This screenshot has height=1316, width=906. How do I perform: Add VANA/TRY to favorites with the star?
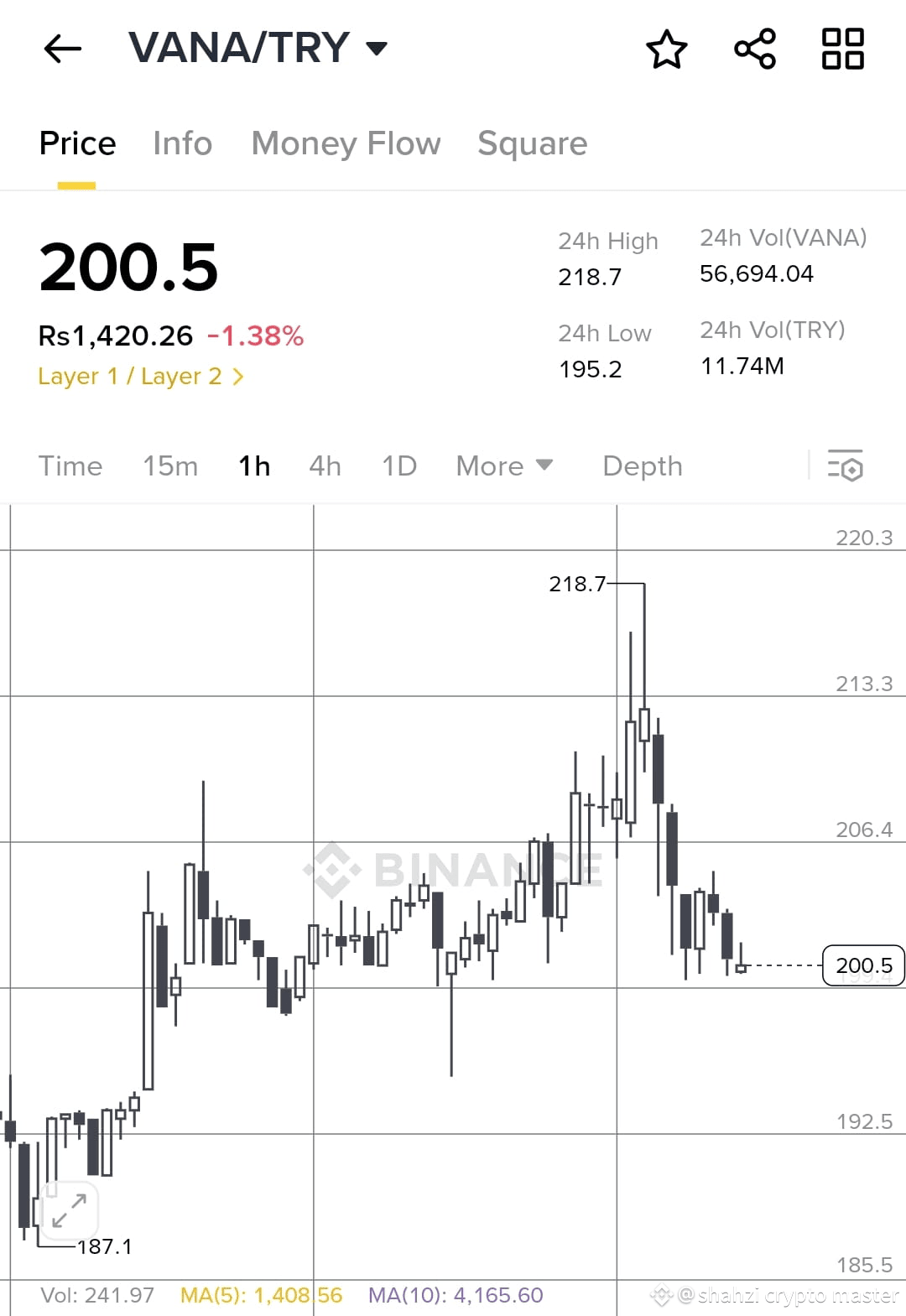[x=665, y=49]
